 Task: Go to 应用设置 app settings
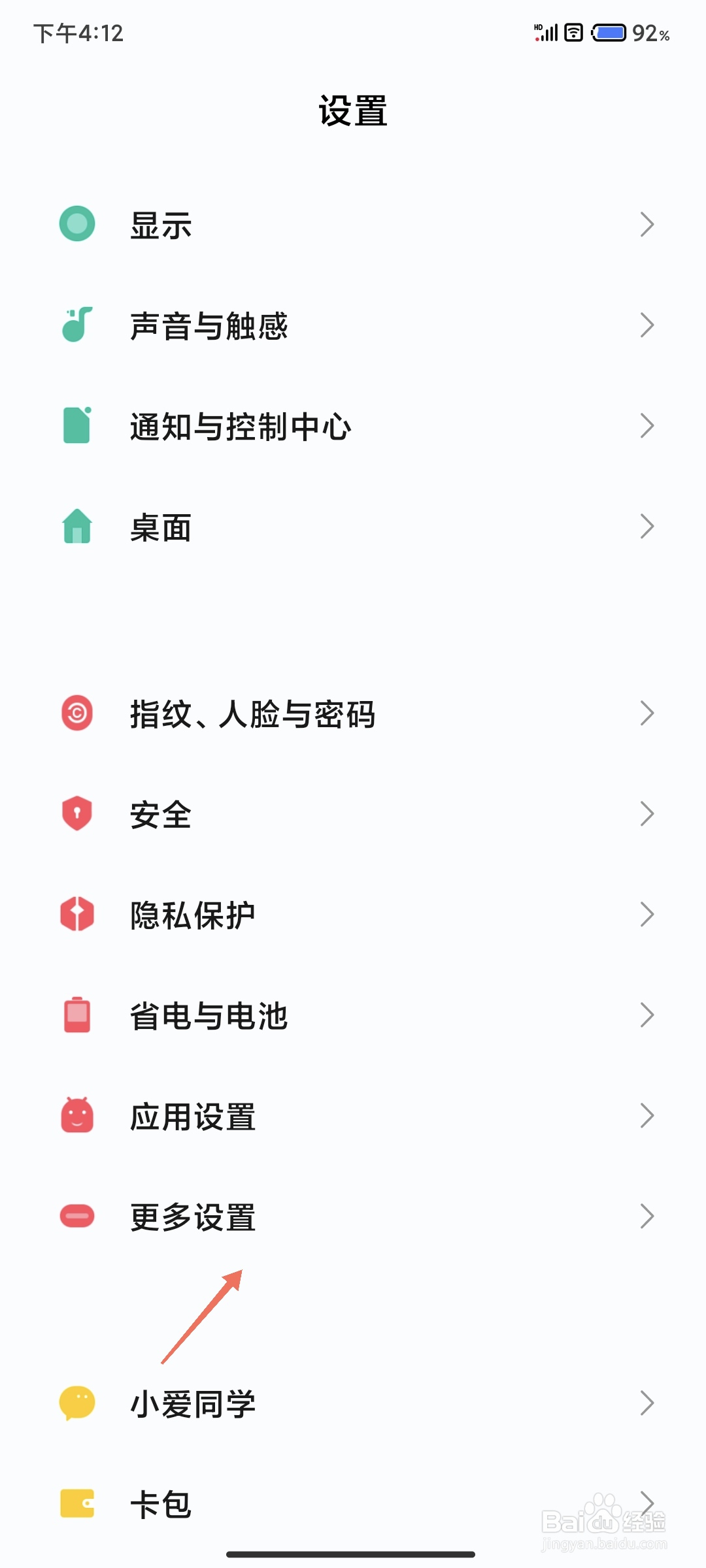point(353,1116)
